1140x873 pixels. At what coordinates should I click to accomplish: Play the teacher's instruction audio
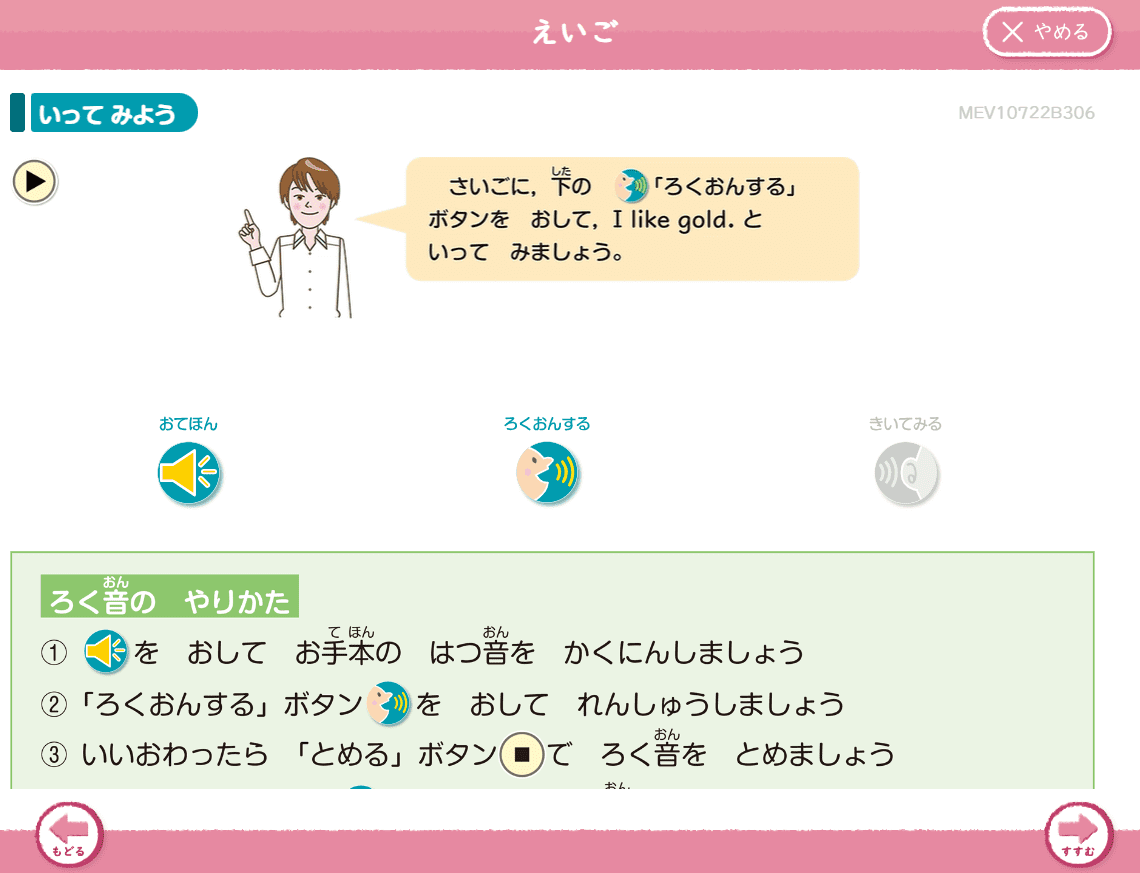(35, 182)
